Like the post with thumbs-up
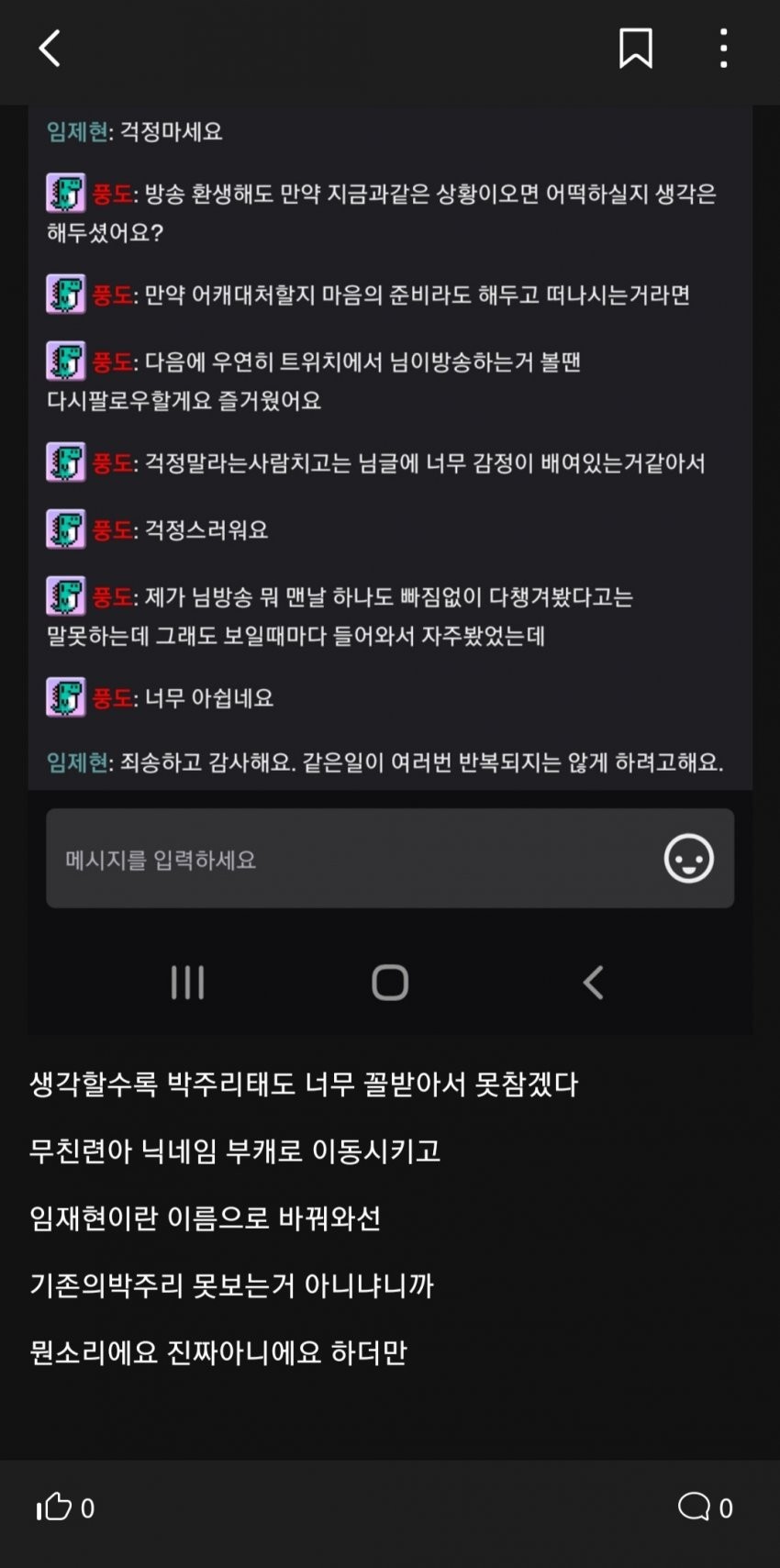This screenshot has height=1568, width=780. click(x=53, y=1507)
